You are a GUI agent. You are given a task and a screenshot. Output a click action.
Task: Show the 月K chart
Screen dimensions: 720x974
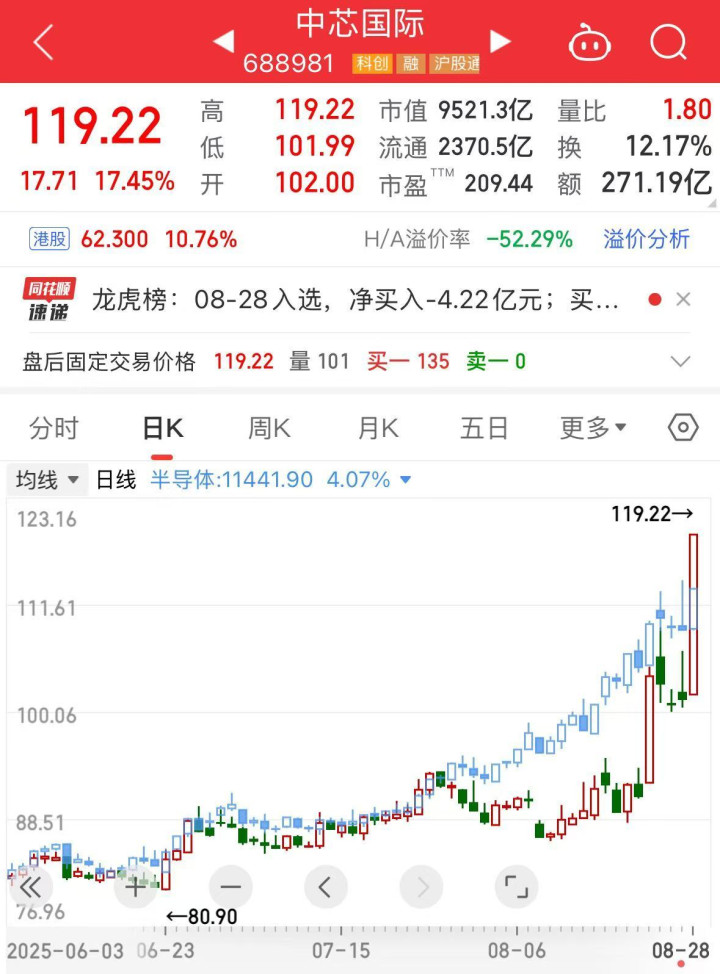[378, 428]
